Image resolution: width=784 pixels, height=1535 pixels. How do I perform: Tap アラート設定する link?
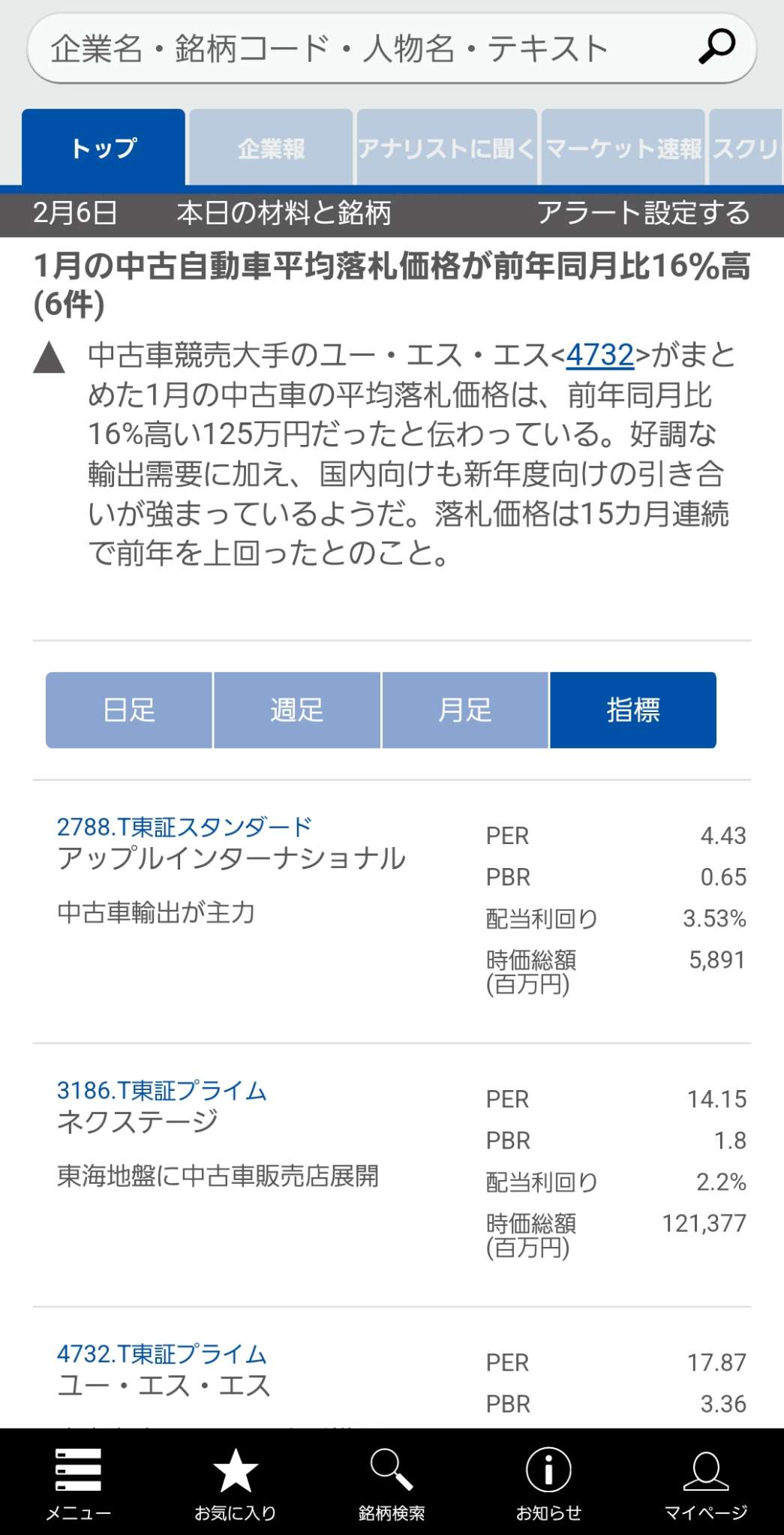[644, 213]
